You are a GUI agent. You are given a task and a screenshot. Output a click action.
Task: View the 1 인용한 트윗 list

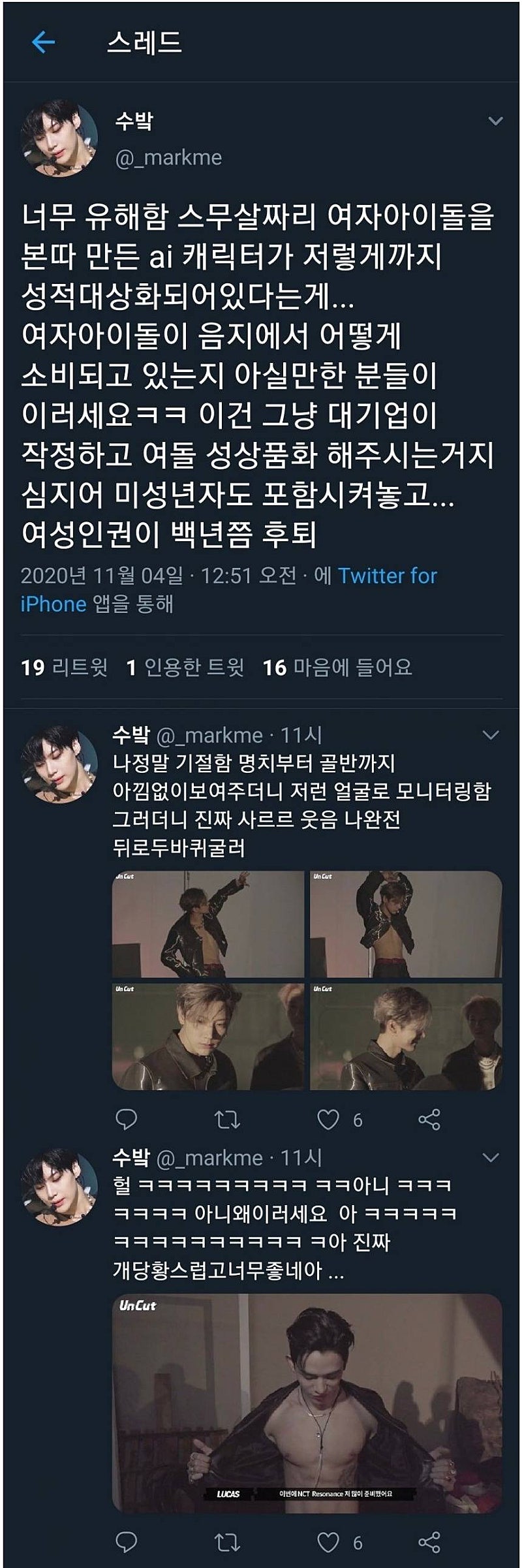(x=185, y=667)
